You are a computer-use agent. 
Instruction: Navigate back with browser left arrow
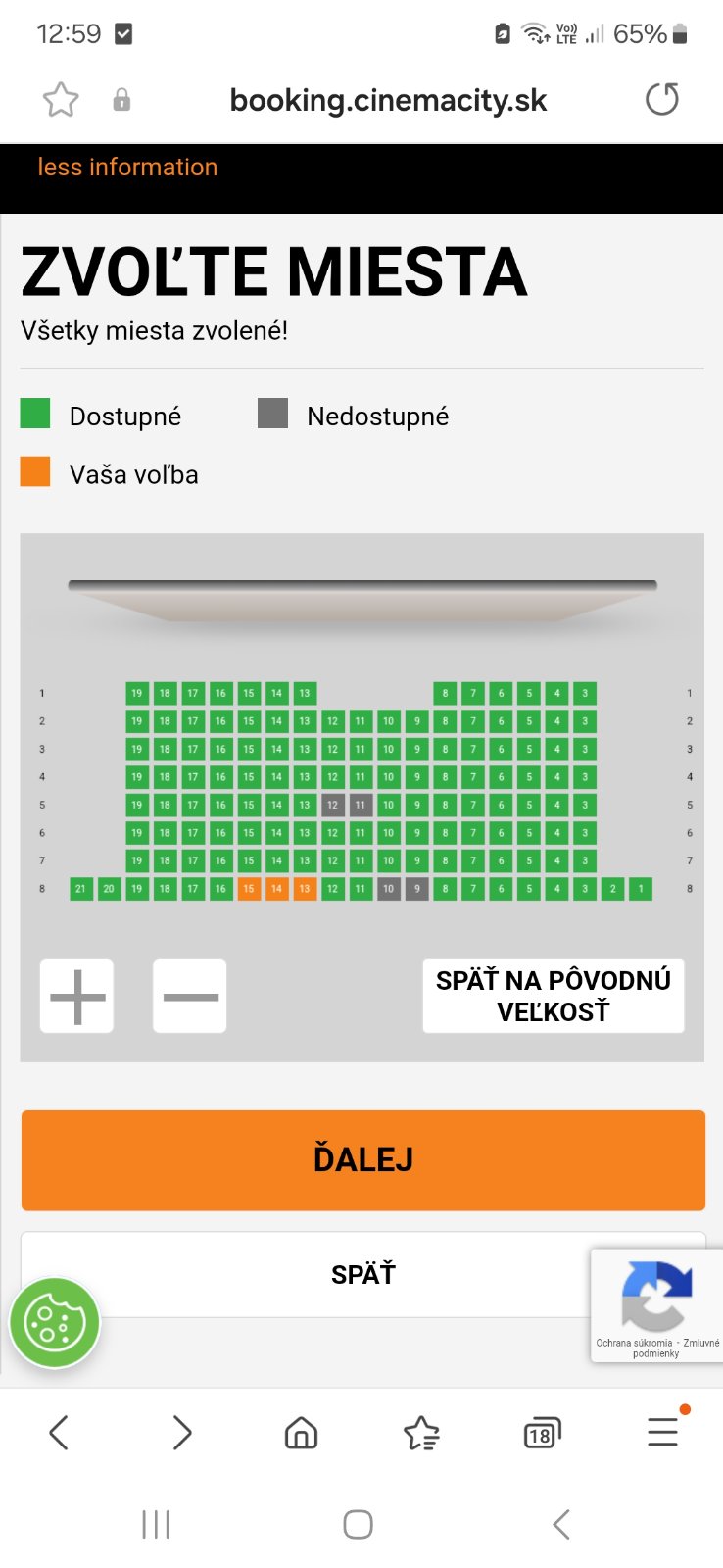click(59, 1433)
